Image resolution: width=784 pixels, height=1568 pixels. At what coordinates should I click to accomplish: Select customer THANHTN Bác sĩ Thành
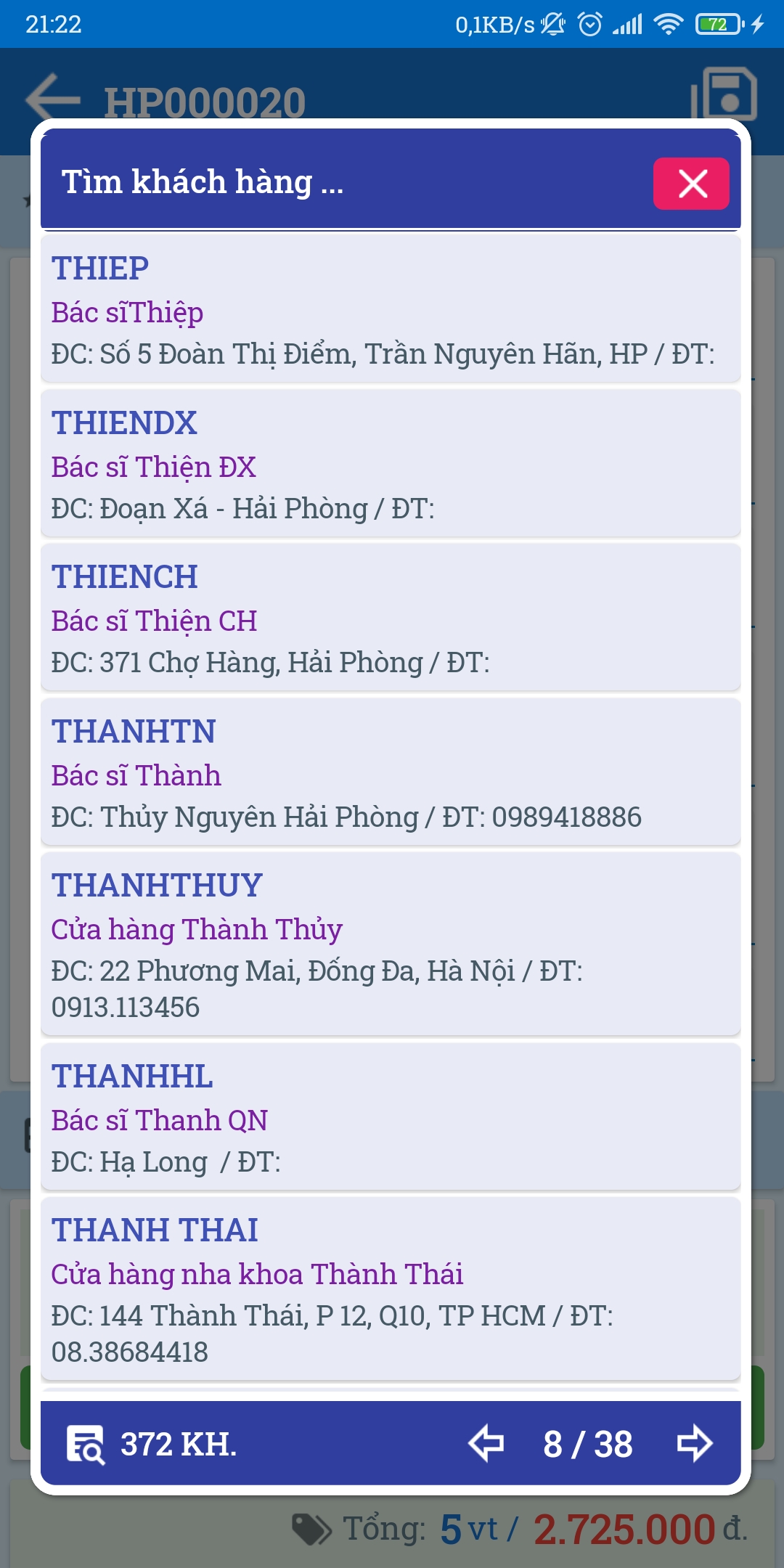coord(391,773)
